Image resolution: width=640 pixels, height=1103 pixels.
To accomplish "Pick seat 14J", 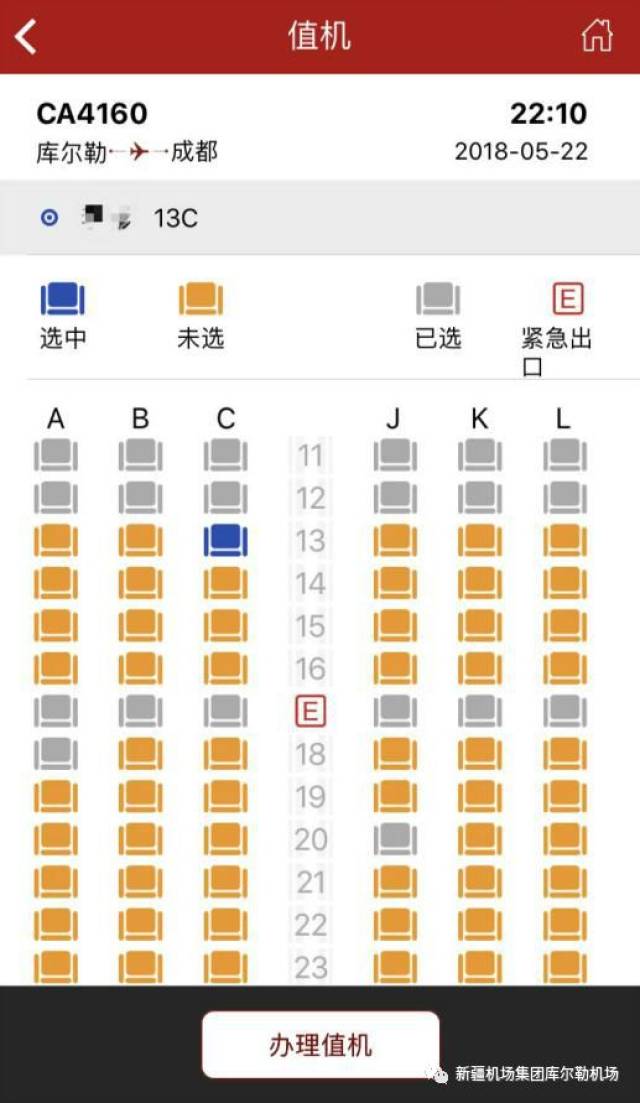I will coord(395,584).
